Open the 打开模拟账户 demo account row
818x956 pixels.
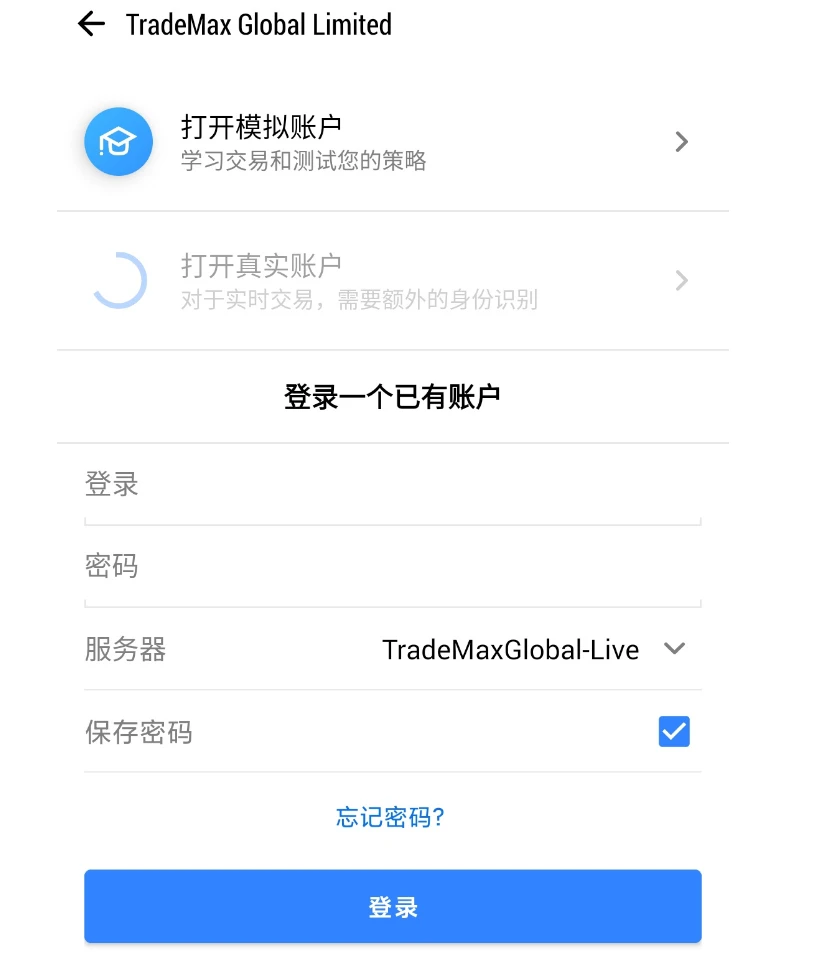(x=392, y=142)
